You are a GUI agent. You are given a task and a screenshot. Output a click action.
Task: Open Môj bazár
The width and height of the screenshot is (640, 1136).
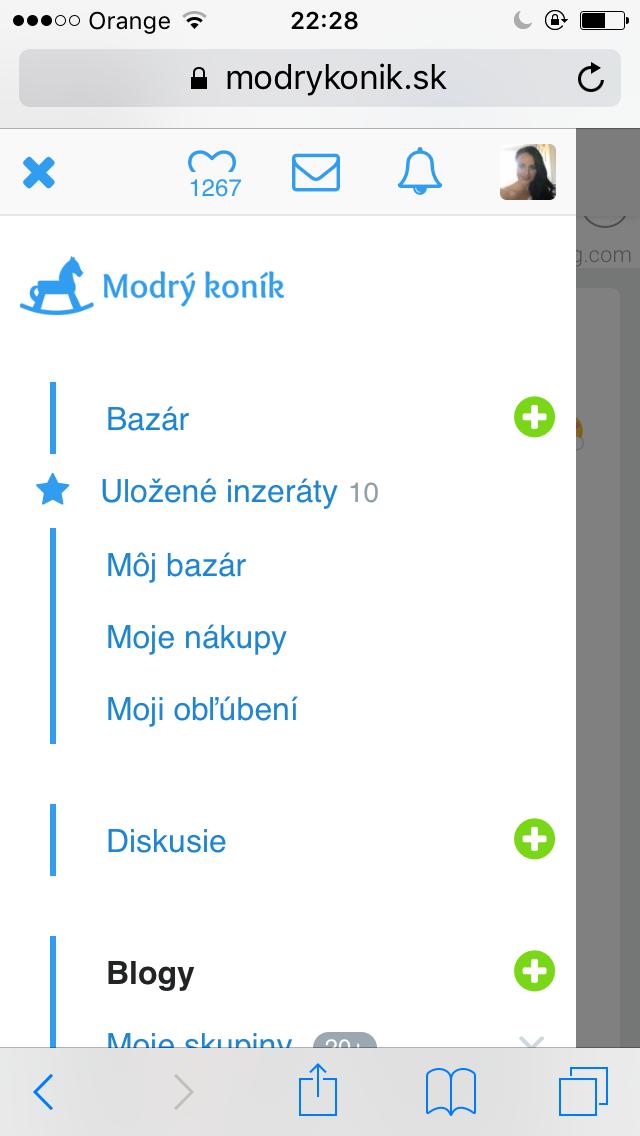[x=176, y=566]
